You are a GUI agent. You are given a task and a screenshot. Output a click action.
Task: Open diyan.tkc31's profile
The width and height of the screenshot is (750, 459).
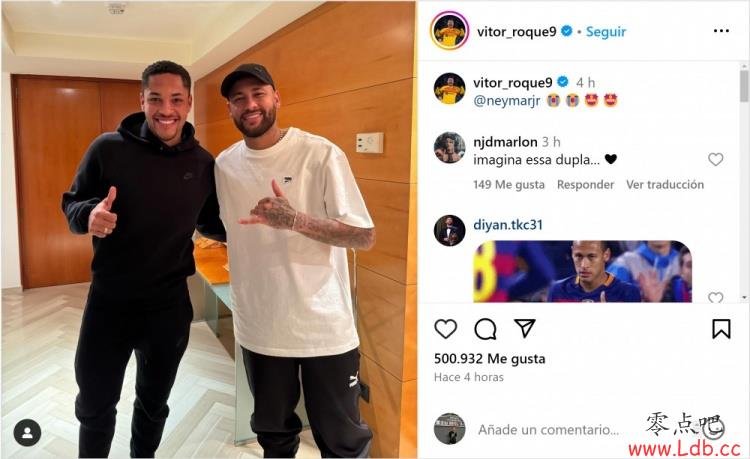515,224
